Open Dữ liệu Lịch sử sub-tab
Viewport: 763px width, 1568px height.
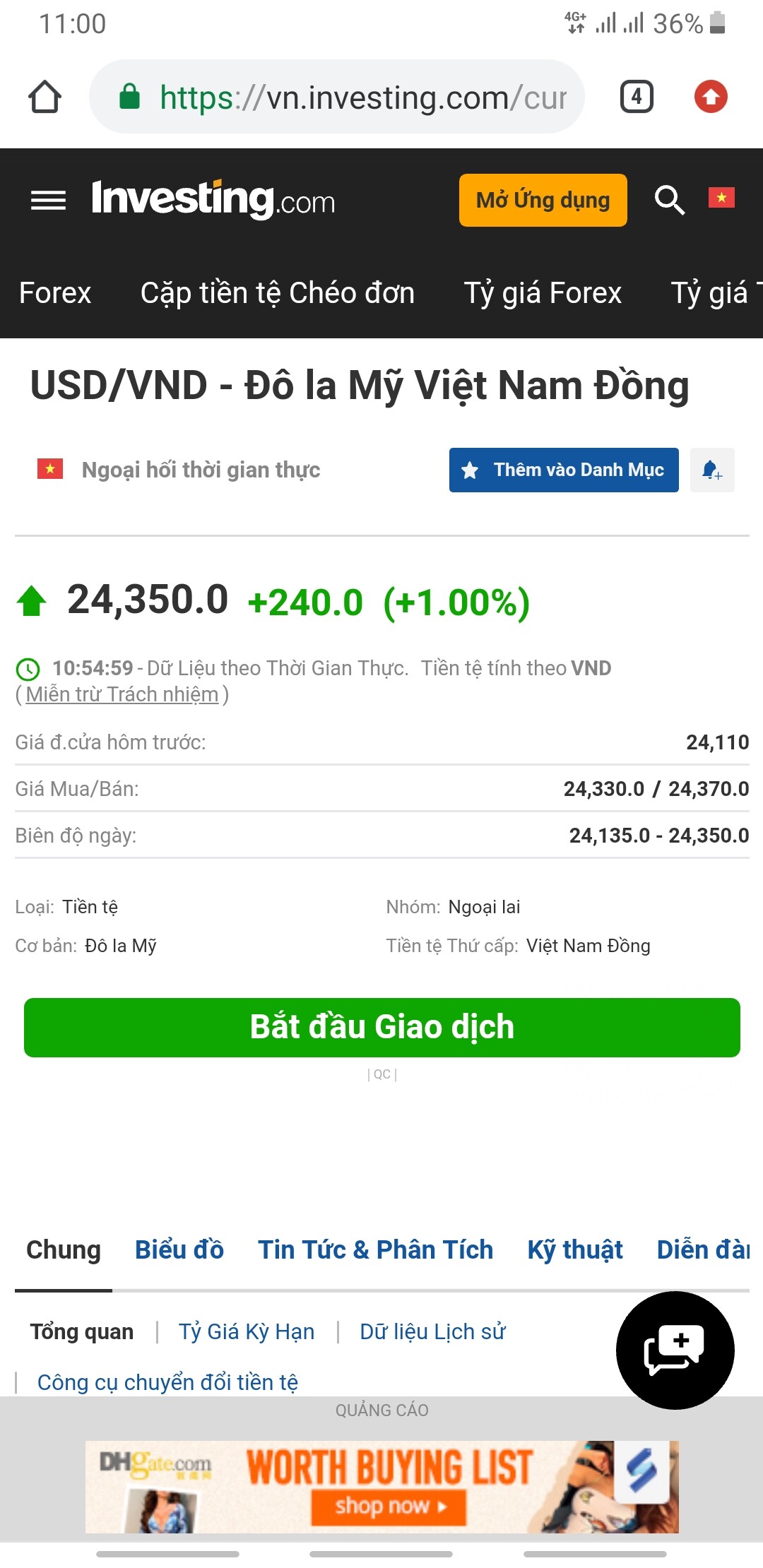coord(432,1331)
